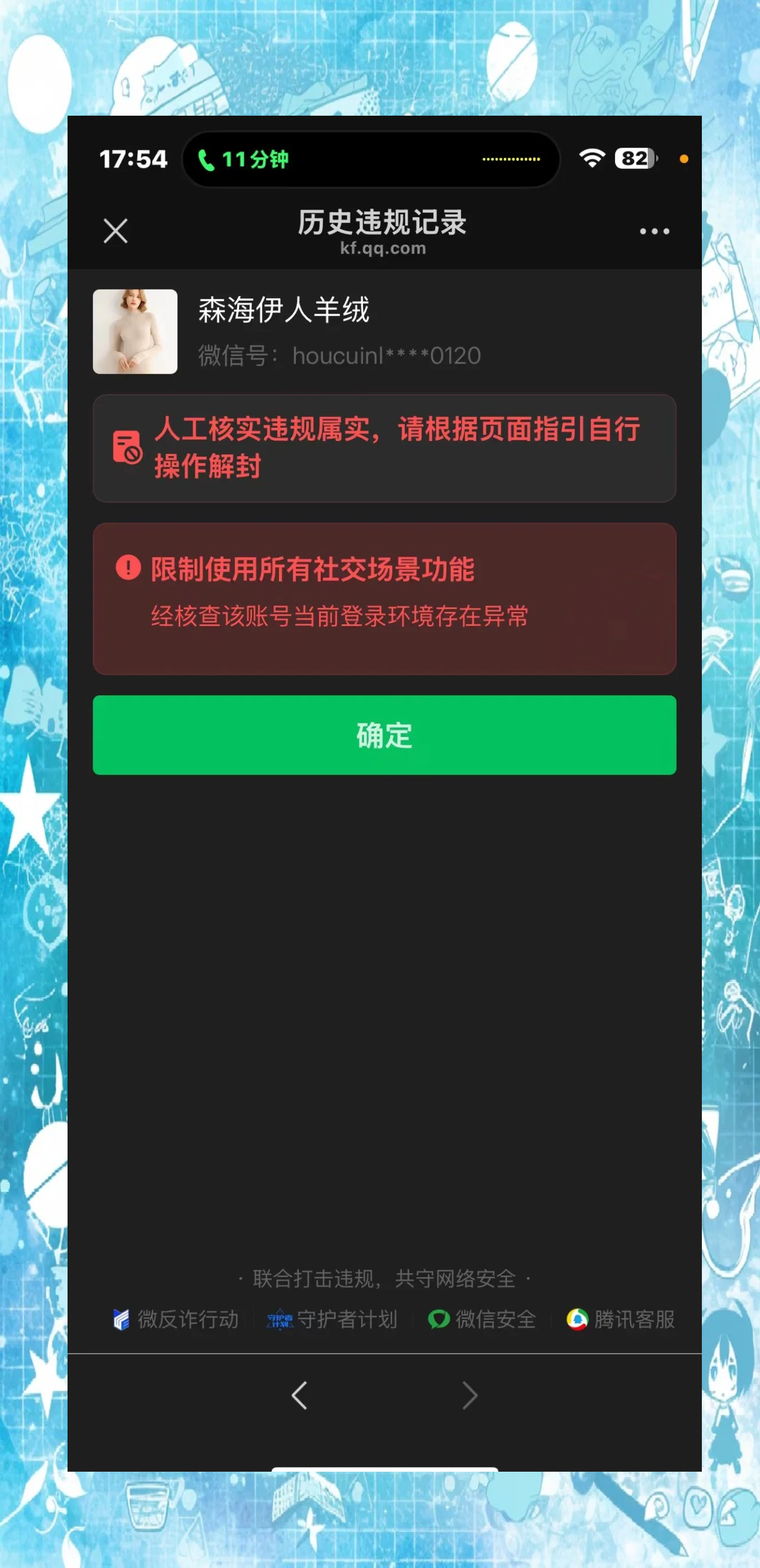Open 微反诈行动 link
The image size is (760, 1568).
pos(176,1319)
